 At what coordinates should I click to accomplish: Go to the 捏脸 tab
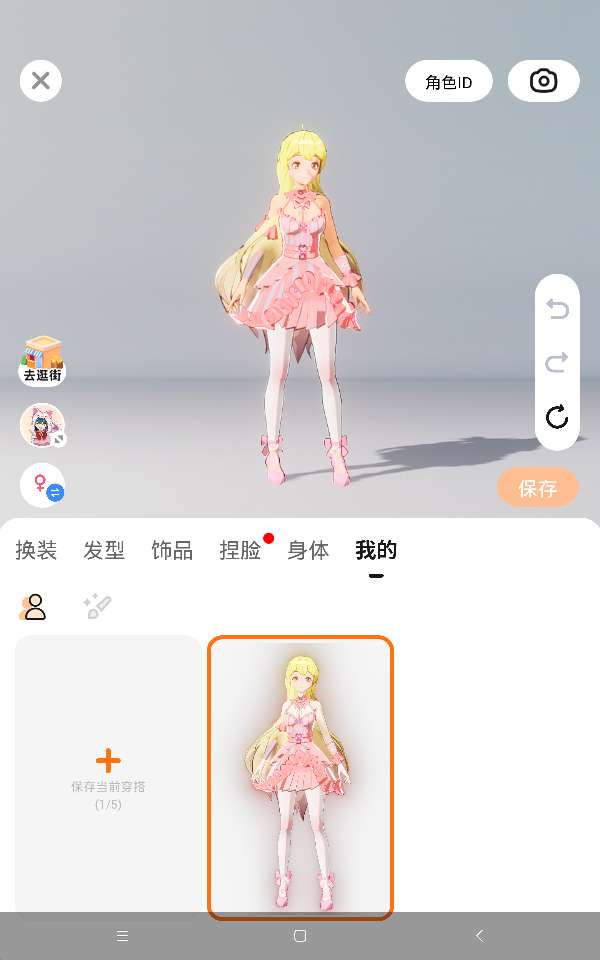[x=240, y=550]
